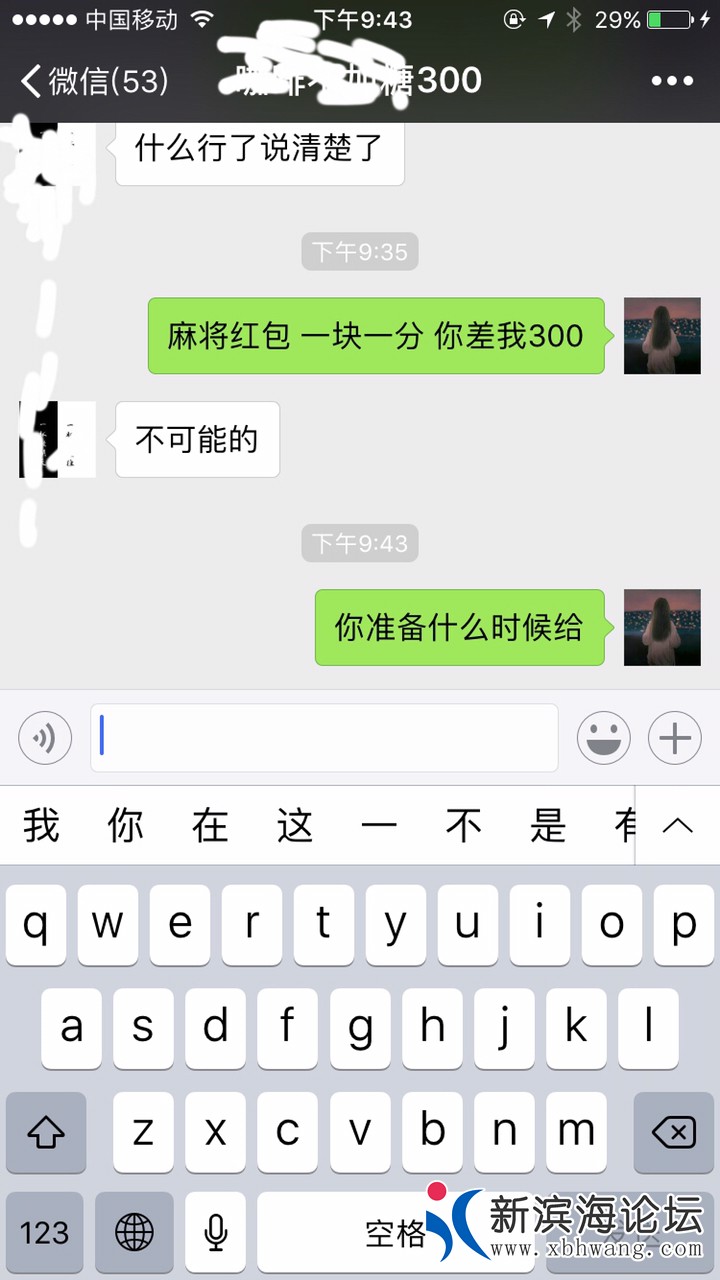Open the plus attachment menu
The width and height of the screenshot is (720, 1280).
675,739
